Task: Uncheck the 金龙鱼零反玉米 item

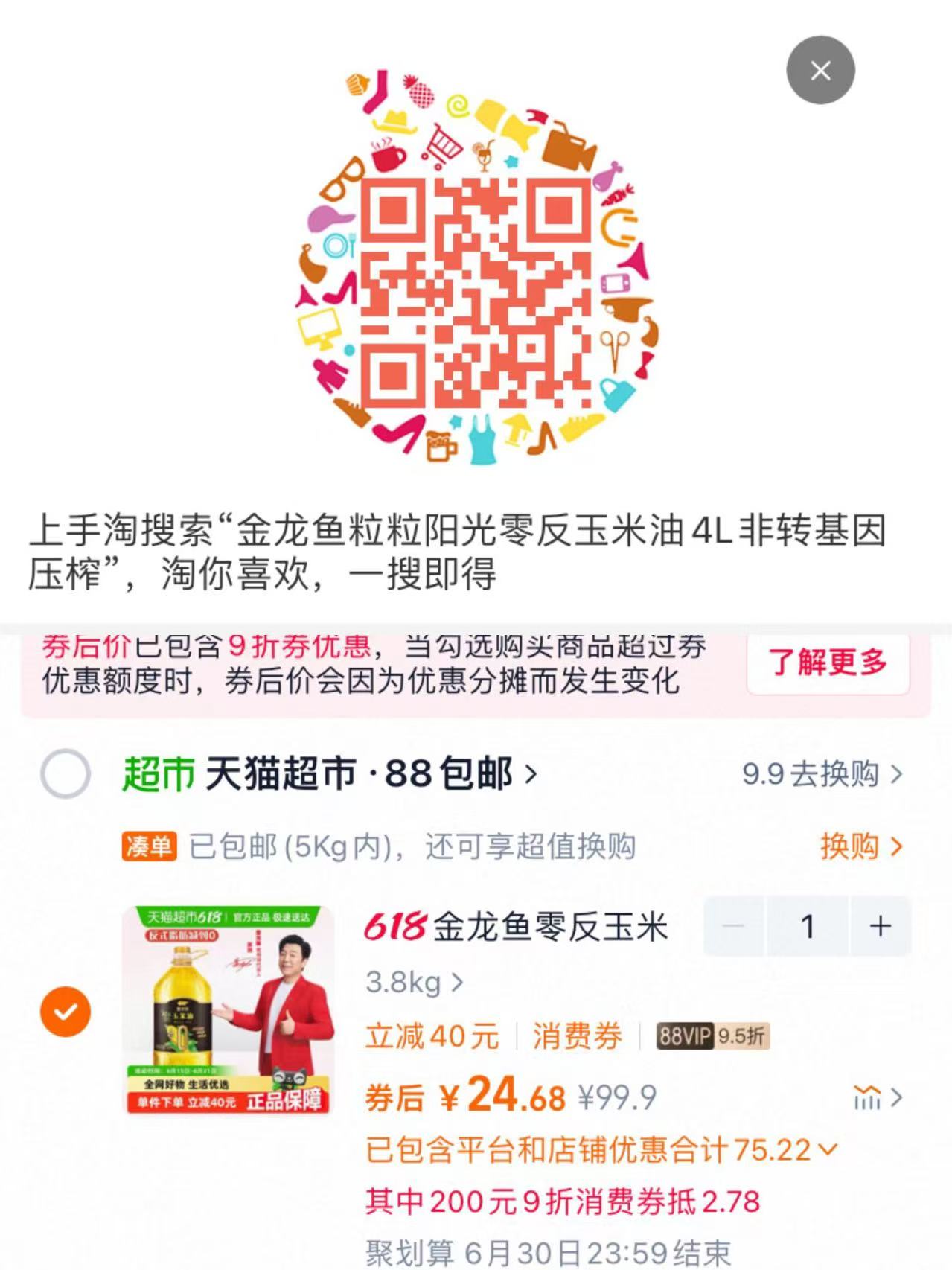Action: (66, 1012)
